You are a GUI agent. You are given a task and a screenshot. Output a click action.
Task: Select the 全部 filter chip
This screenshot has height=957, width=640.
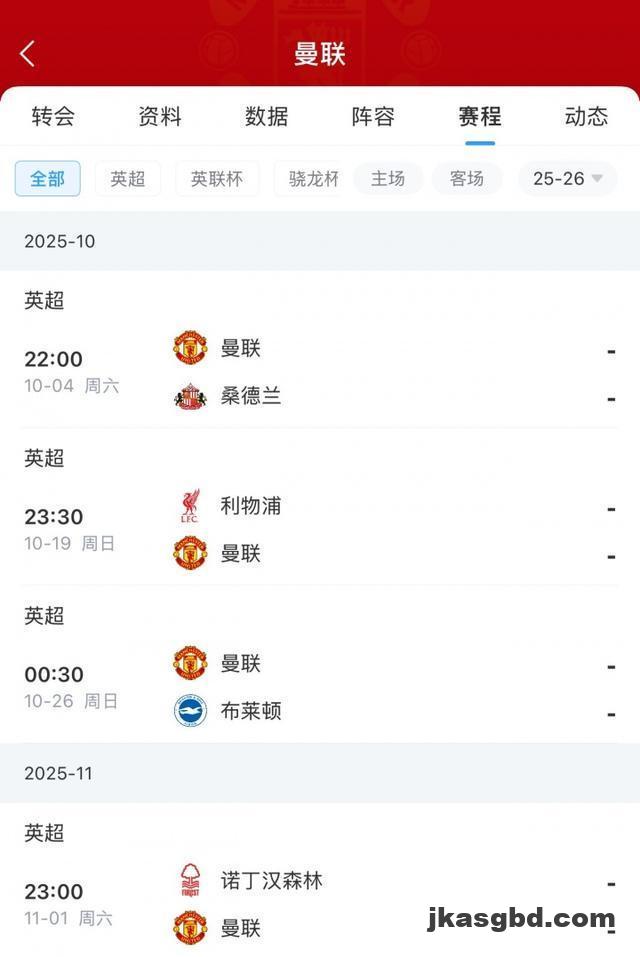[x=47, y=179]
